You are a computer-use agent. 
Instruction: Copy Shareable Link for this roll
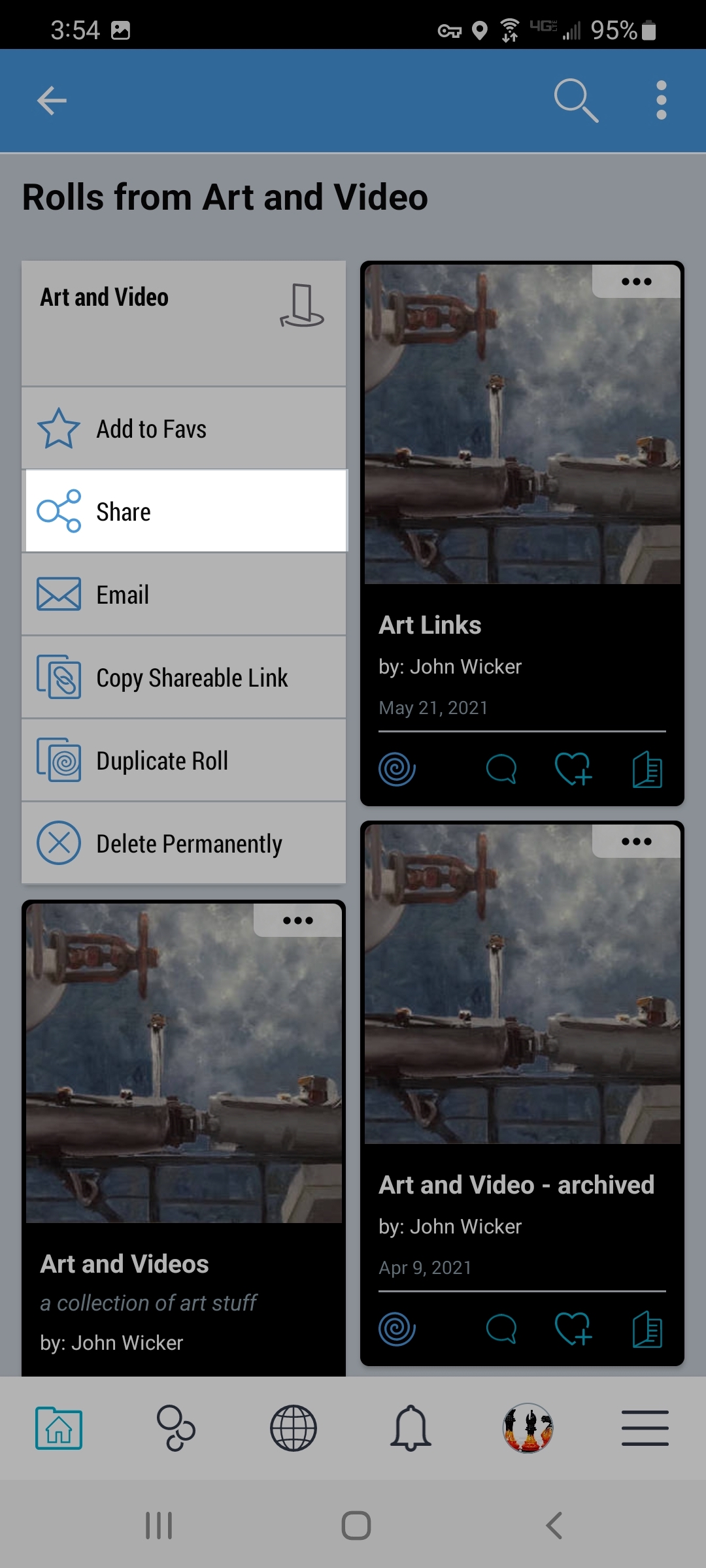click(x=185, y=678)
